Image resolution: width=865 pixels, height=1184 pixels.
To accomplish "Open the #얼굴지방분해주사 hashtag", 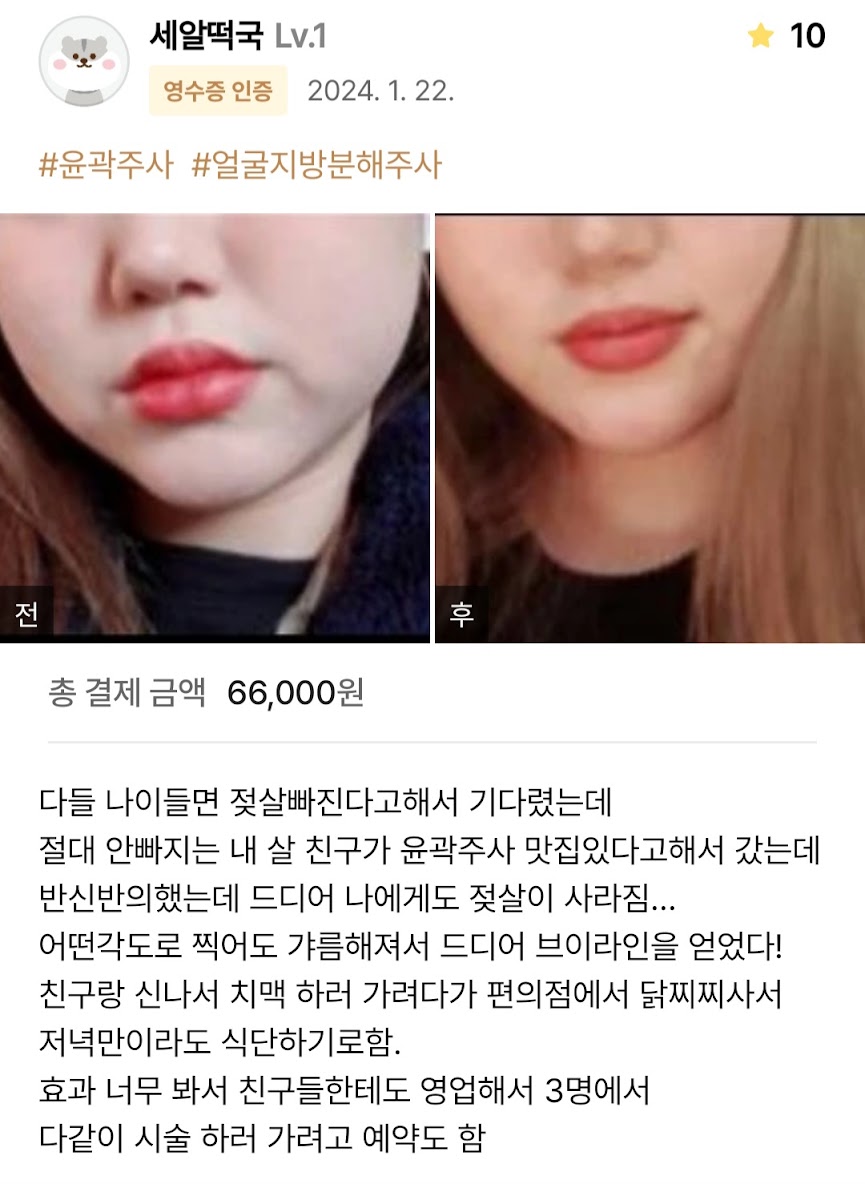I will pyautogui.click(x=316, y=164).
